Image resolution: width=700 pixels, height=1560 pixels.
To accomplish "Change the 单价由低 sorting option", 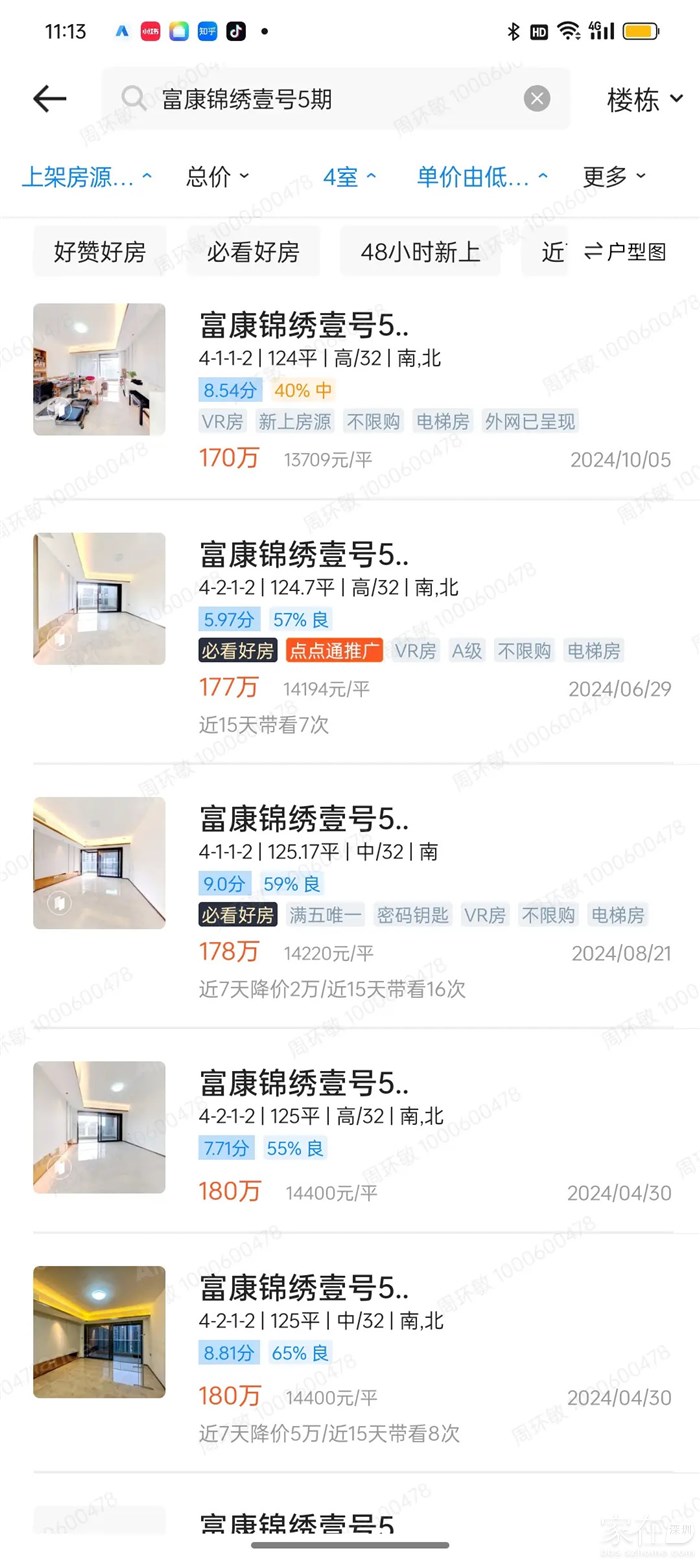I will coord(482,177).
